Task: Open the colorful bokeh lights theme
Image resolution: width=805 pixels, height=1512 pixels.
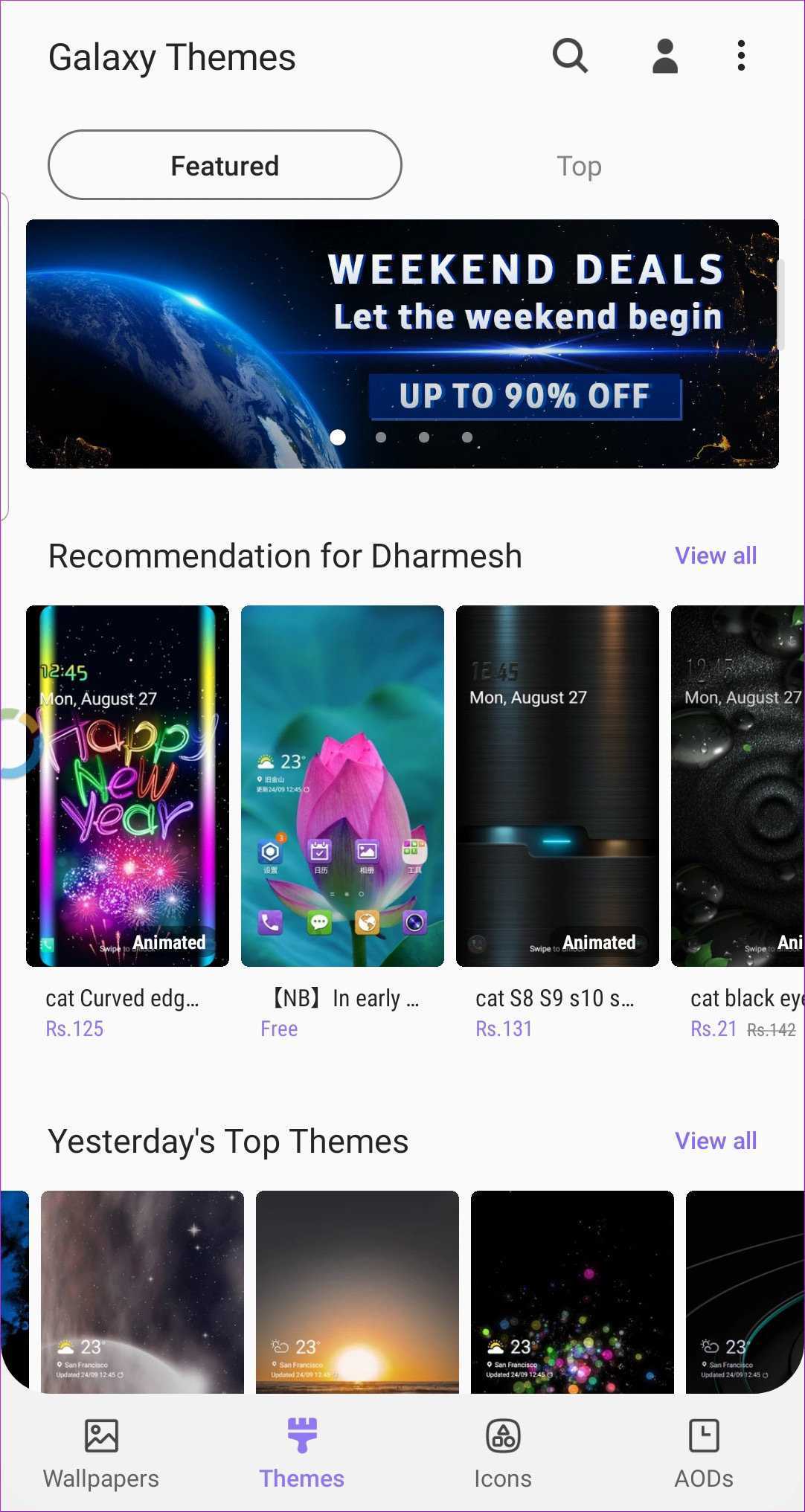Action: (572, 1291)
